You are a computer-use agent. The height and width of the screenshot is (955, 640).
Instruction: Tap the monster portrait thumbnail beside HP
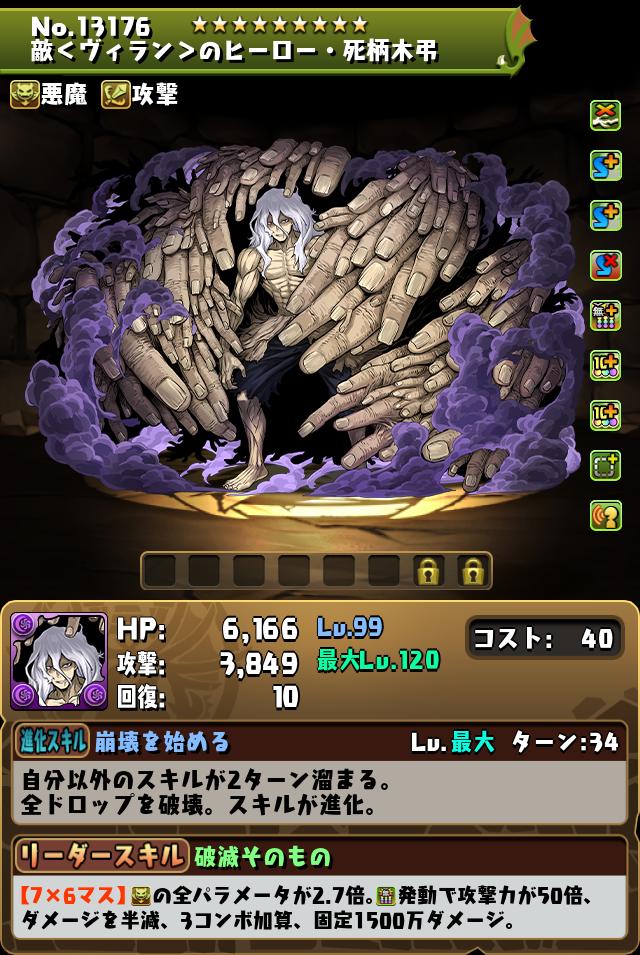(x=59, y=662)
